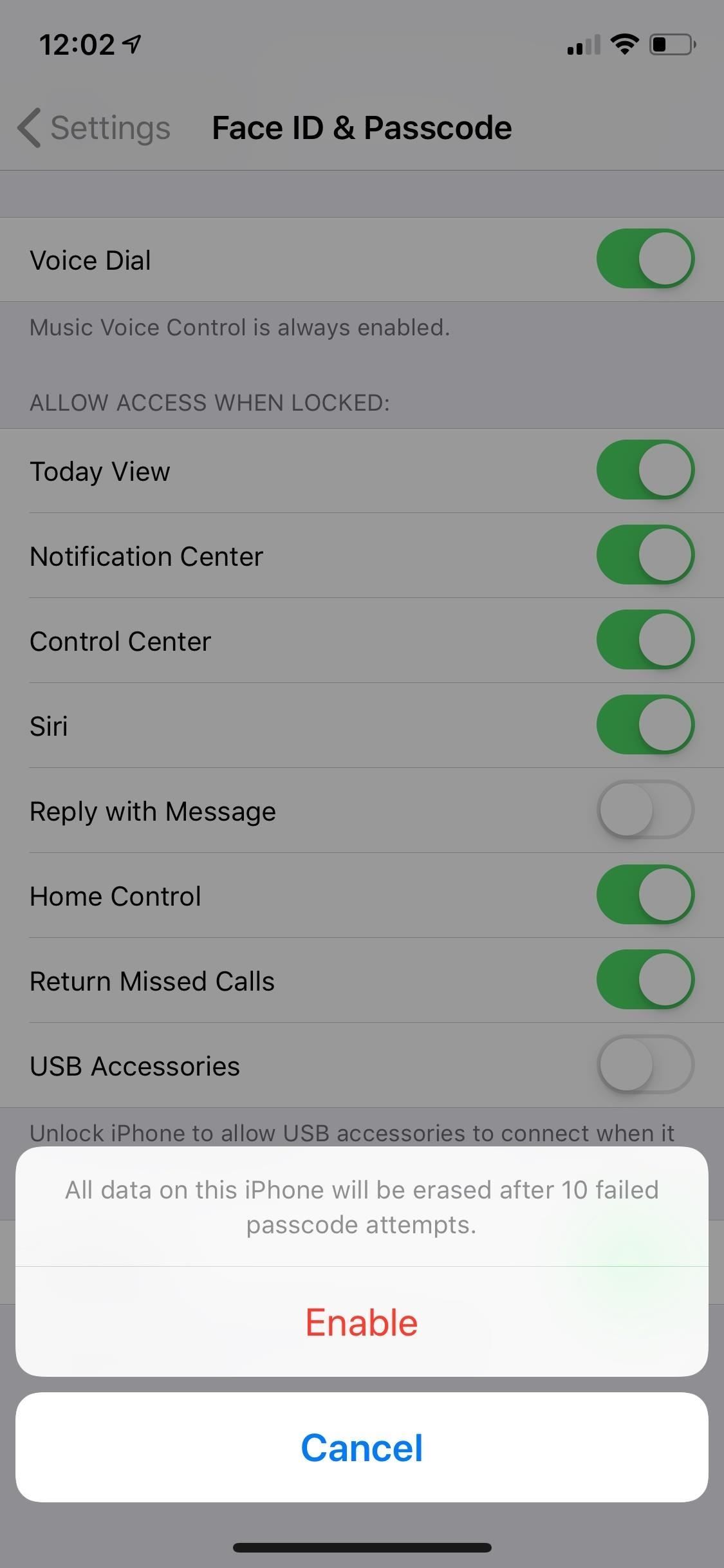This screenshot has height=1568, width=724.
Task: Switch off Control Center when locked
Action: click(x=645, y=640)
